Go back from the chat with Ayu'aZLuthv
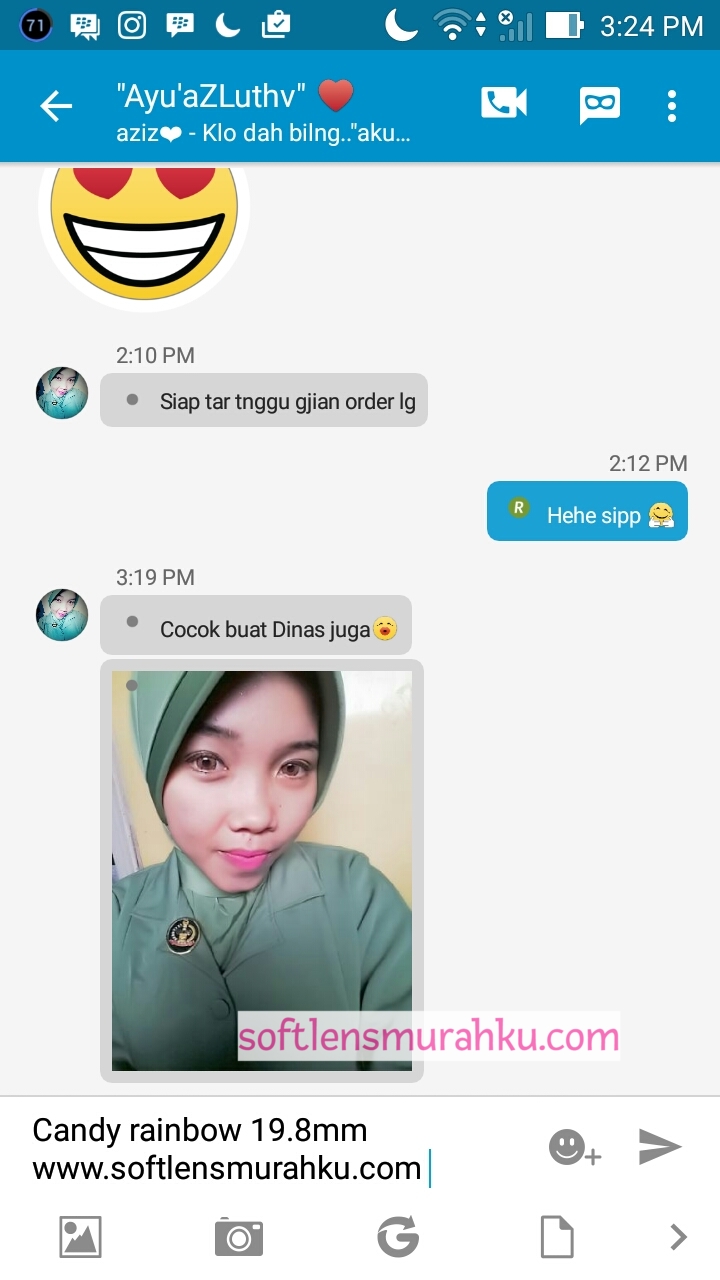This screenshot has width=720, height=1280. coord(56,106)
